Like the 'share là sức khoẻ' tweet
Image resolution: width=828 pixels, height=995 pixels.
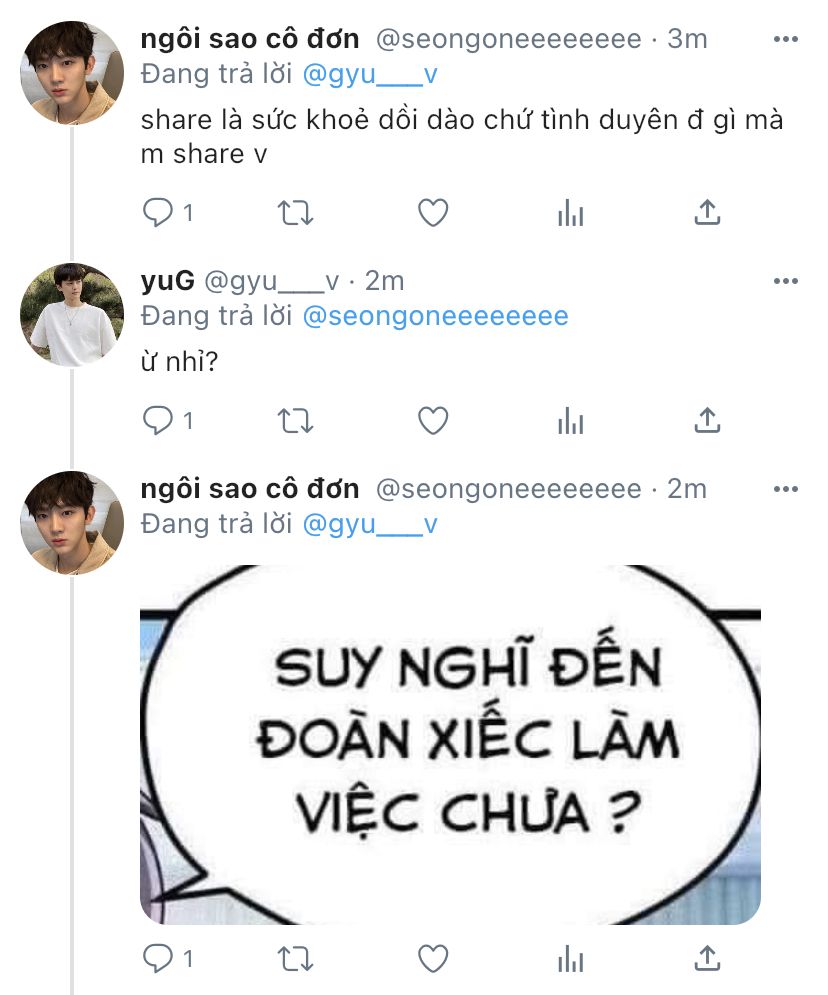[x=432, y=212]
